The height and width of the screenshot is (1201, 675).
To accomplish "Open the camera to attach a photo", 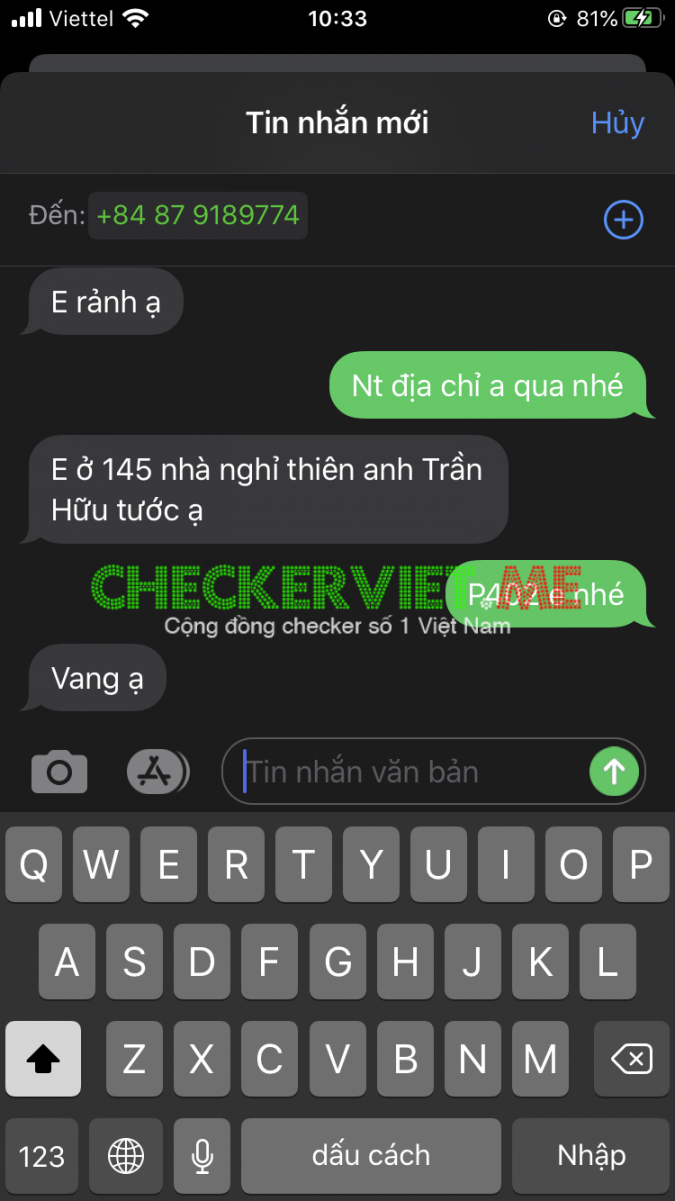I will [59, 772].
